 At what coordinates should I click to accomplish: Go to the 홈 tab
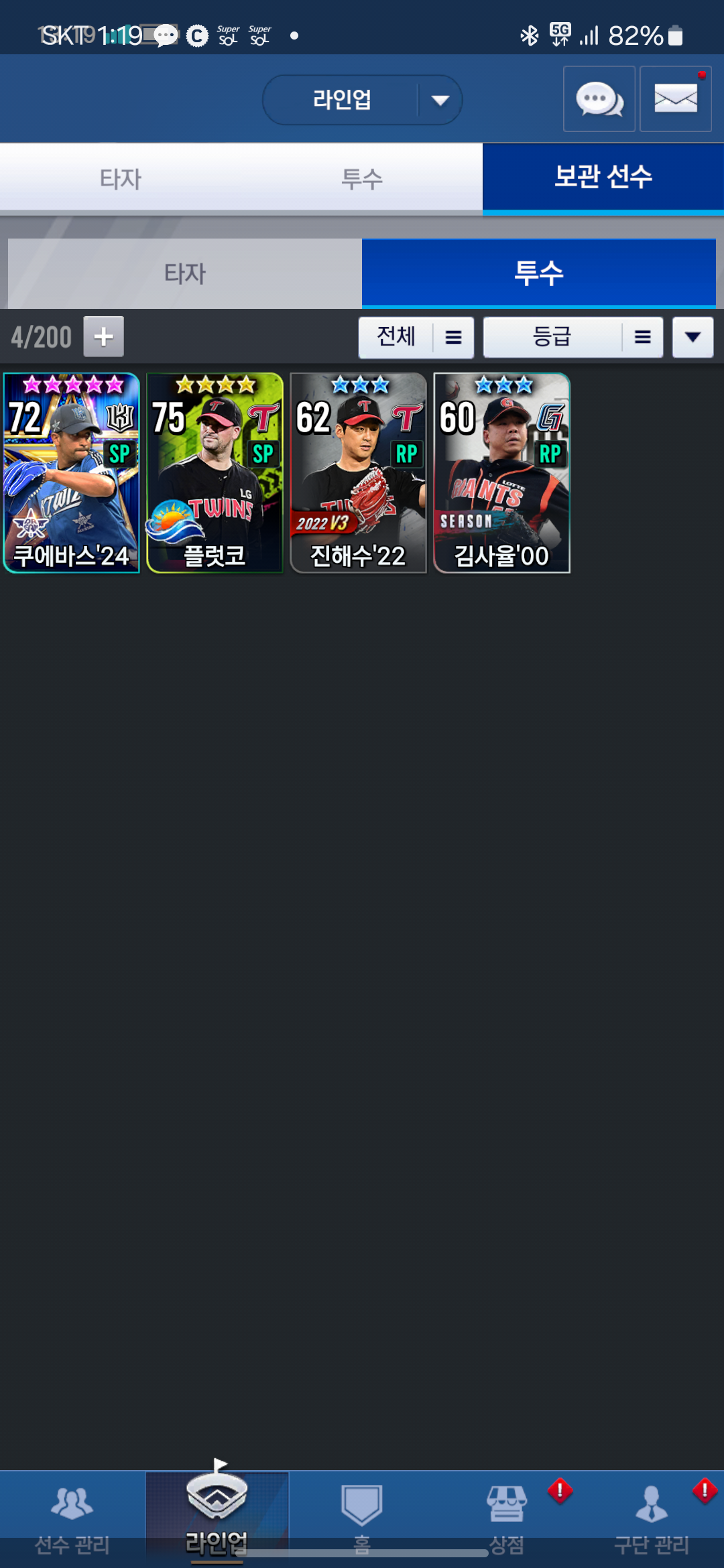click(362, 1520)
